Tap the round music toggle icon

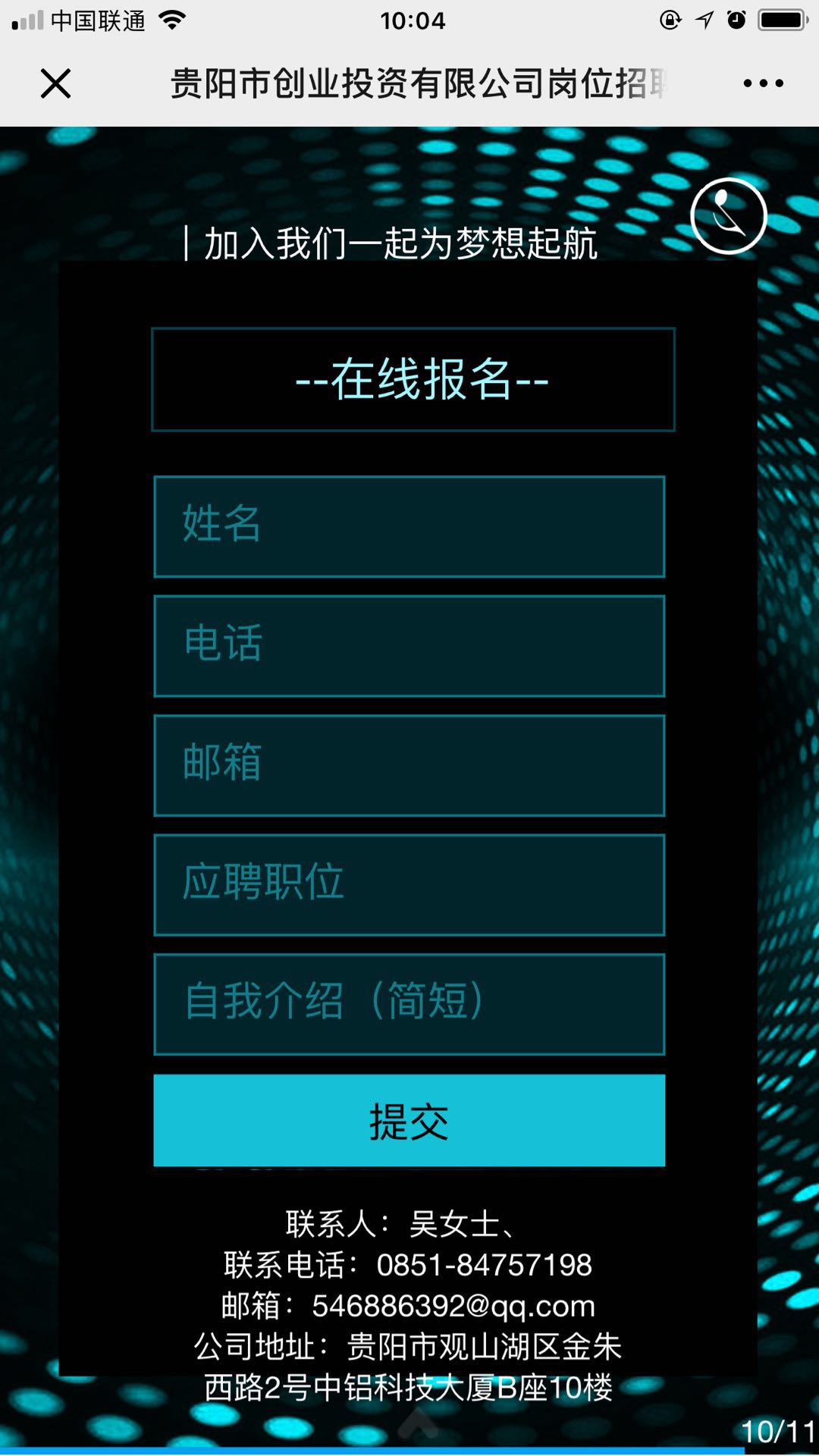728,216
